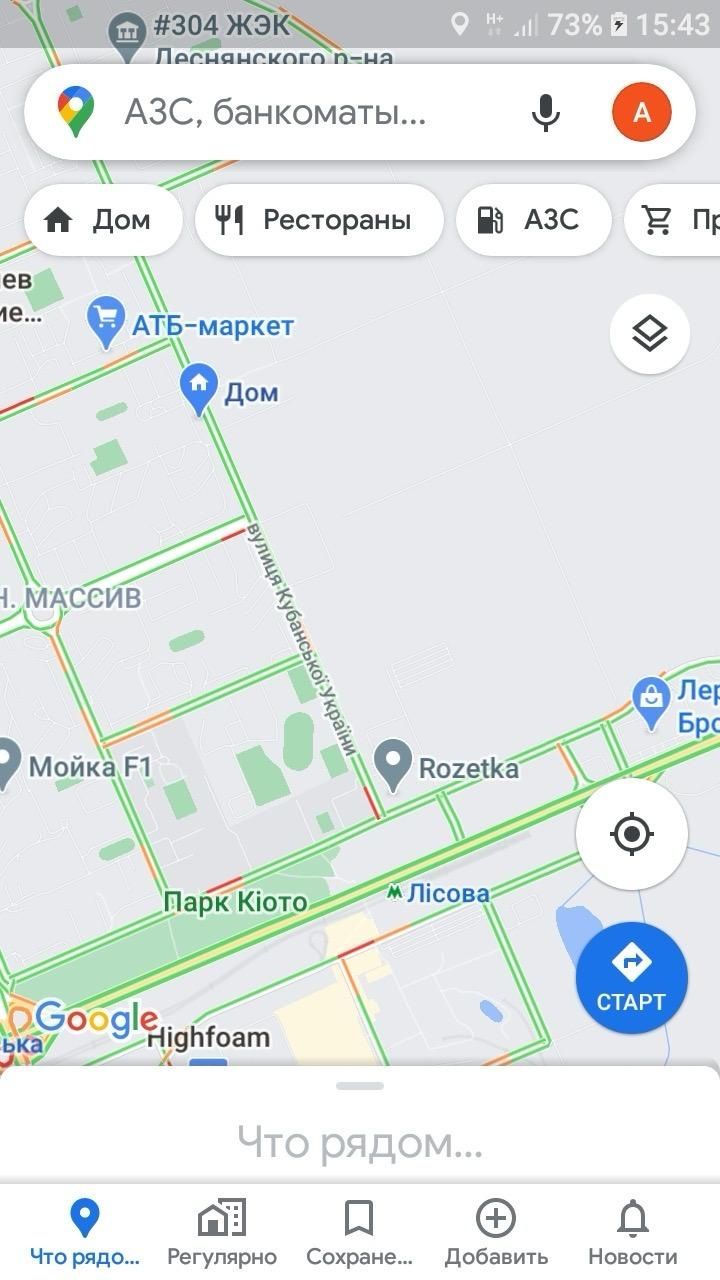Go to the Сохранённое tab
This screenshot has height=1280, width=720.
tap(359, 1232)
